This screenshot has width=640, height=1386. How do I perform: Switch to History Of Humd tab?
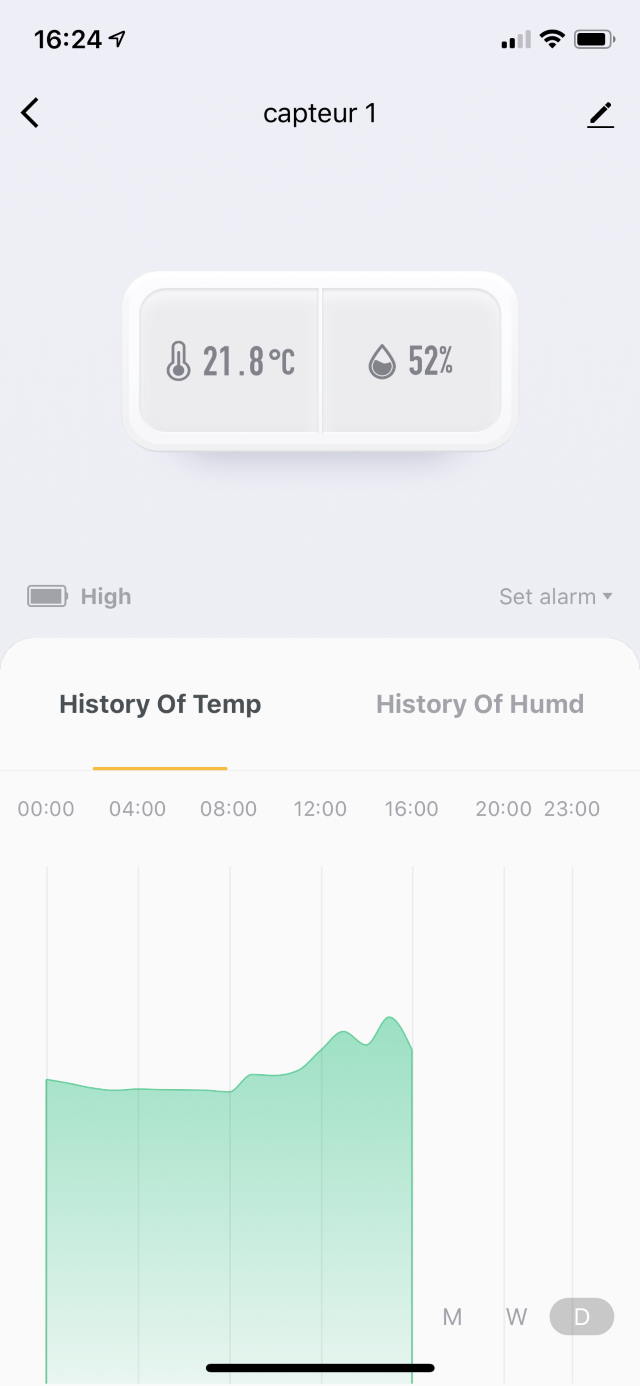coord(480,704)
